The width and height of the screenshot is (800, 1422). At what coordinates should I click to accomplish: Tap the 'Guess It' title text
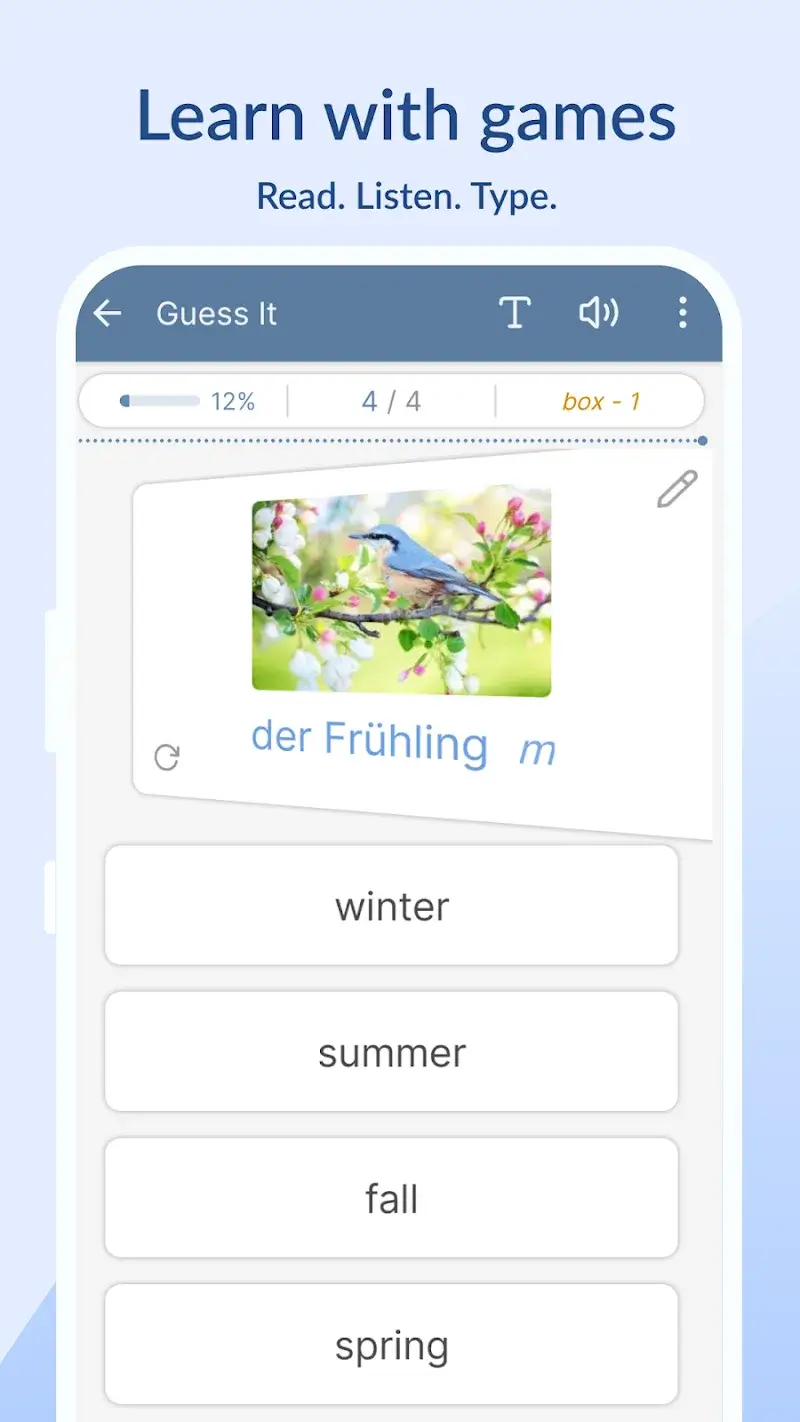[x=217, y=313]
